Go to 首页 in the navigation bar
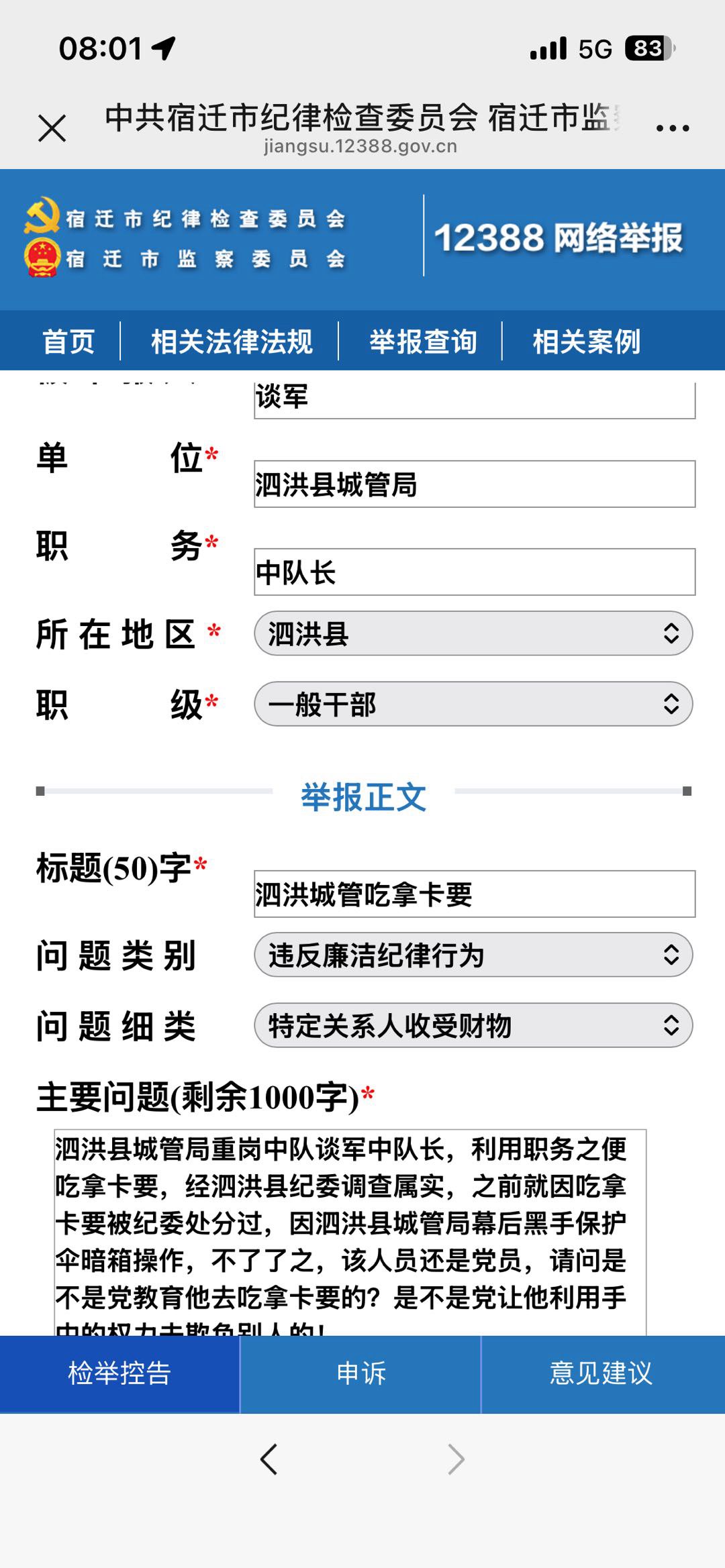The image size is (725, 1568). [x=68, y=342]
